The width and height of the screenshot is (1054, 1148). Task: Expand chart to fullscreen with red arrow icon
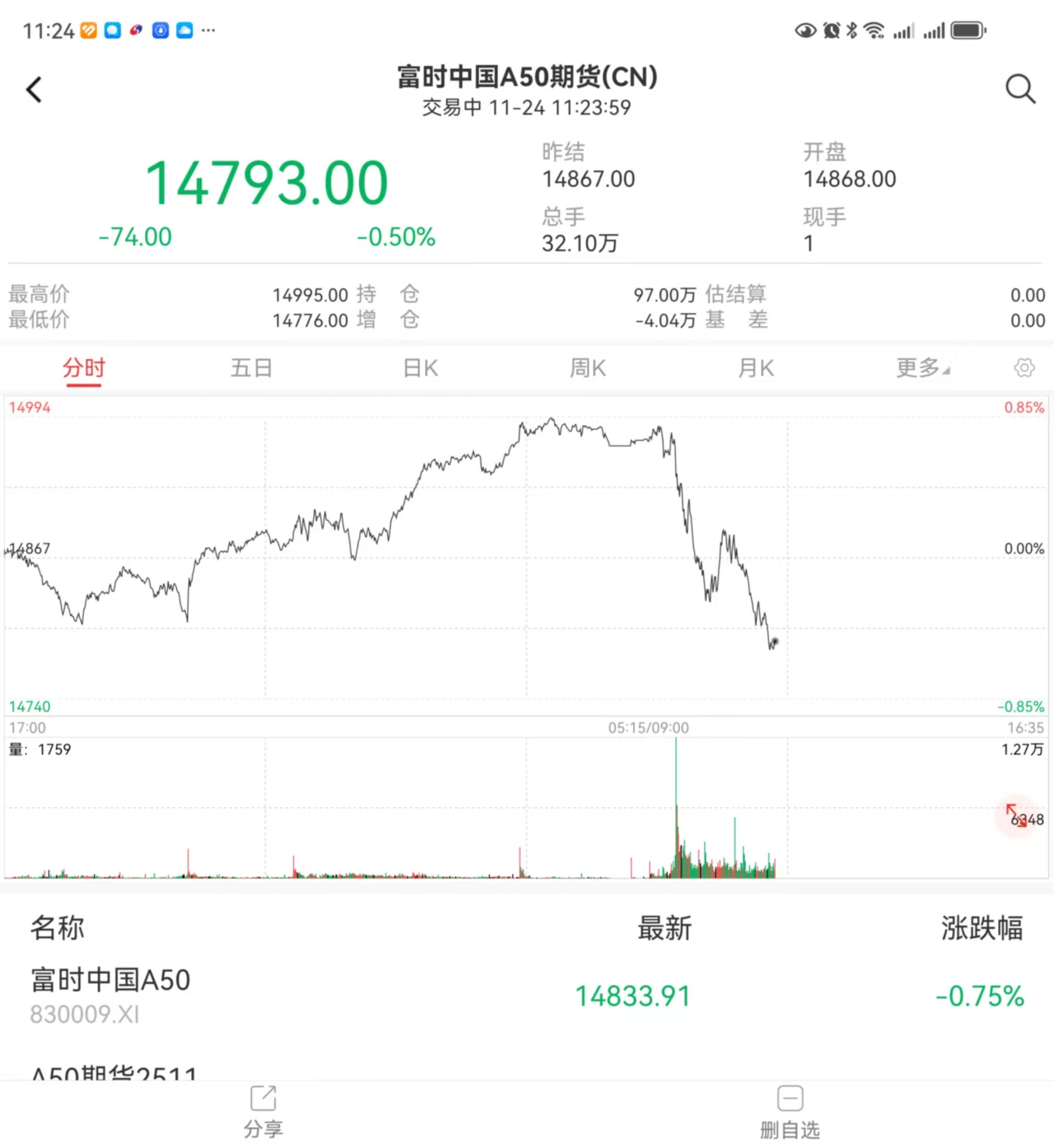1017,816
